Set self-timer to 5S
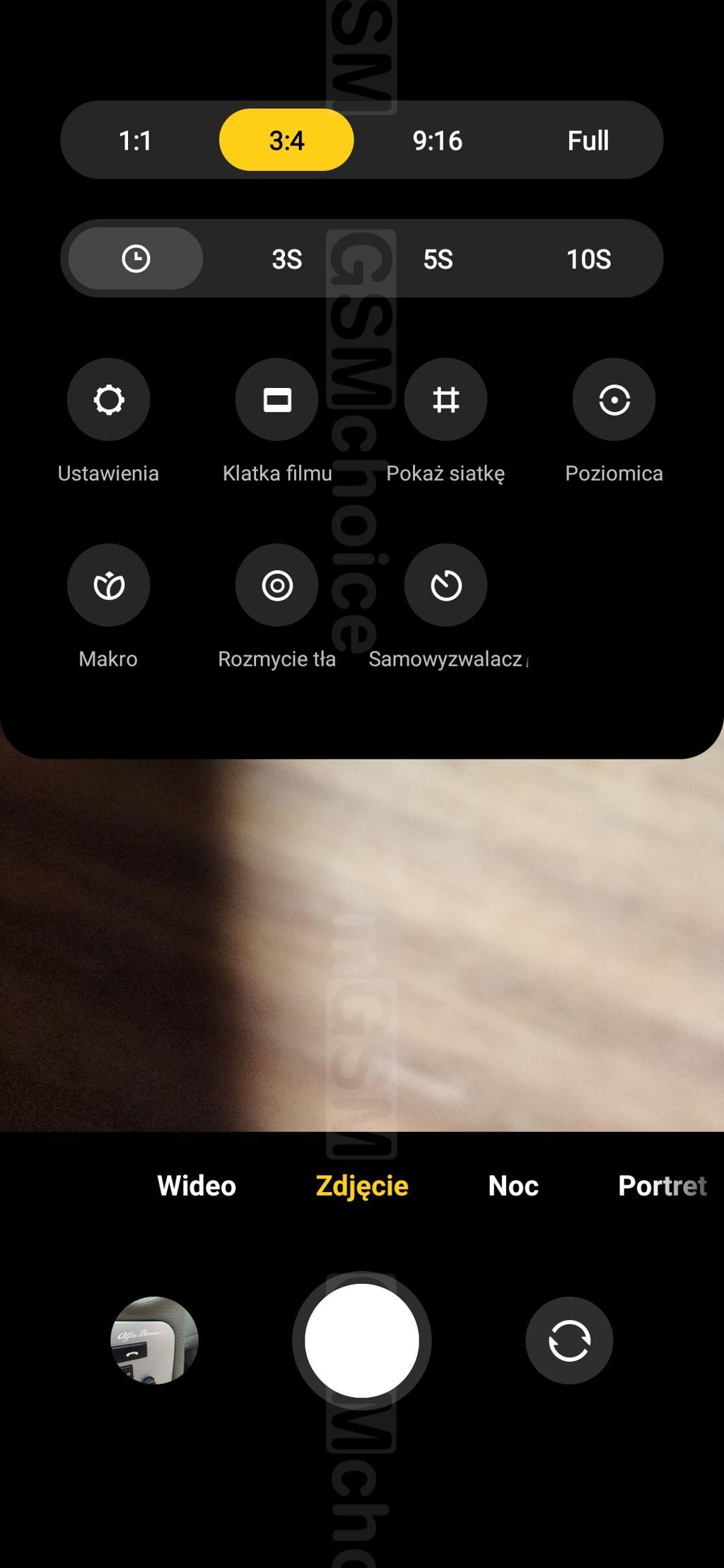This screenshot has width=724, height=1568. (437, 259)
